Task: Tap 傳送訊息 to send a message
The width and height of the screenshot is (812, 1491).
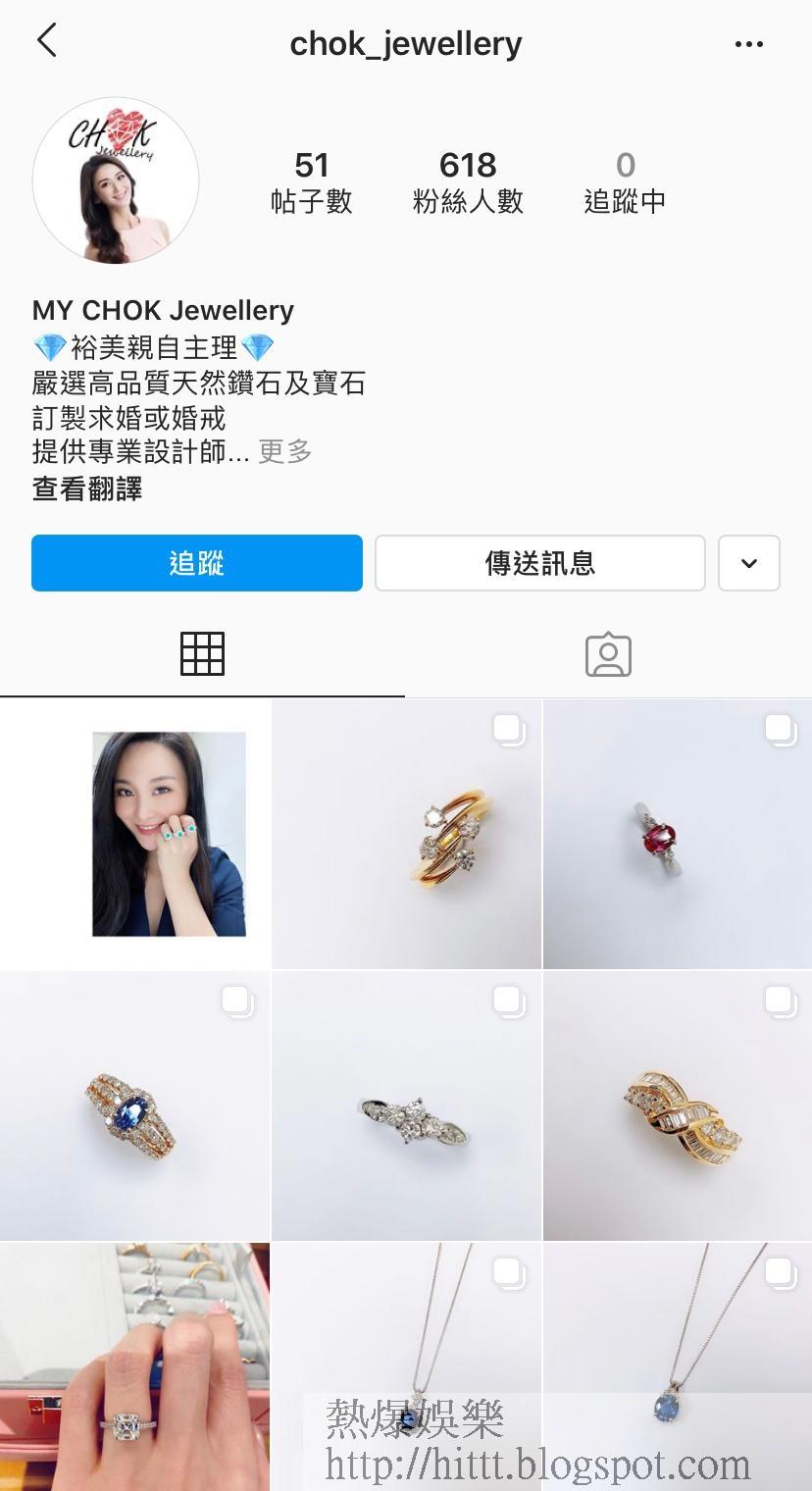Action: (x=540, y=563)
